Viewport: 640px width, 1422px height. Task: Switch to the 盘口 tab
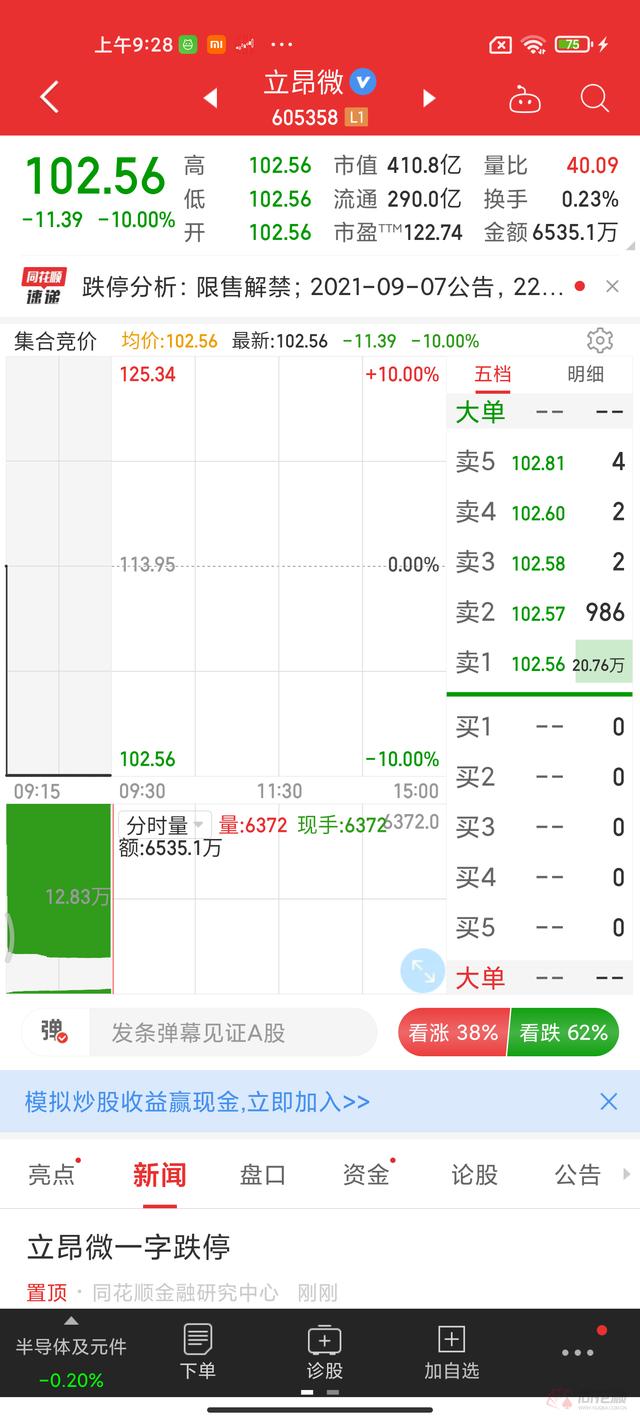pyautogui.click(x=262, y=1174)
